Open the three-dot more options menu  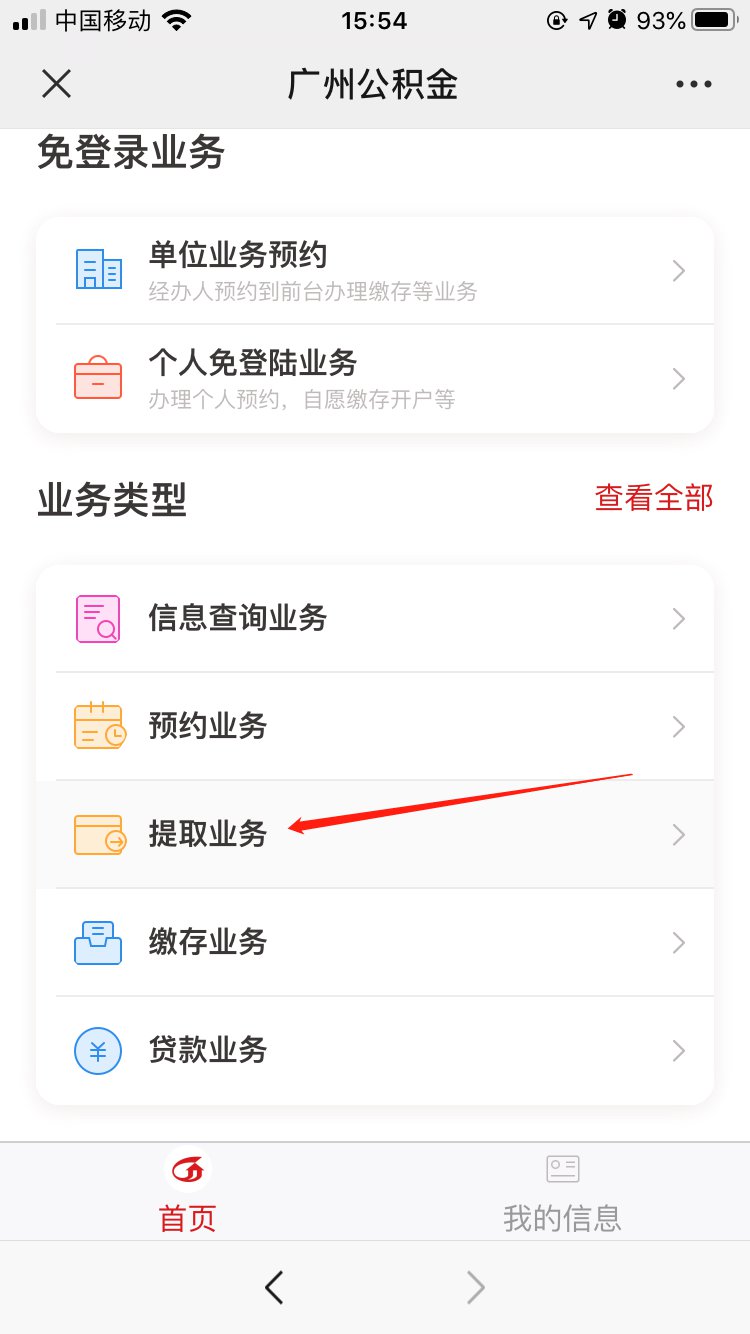click(693, 85)
